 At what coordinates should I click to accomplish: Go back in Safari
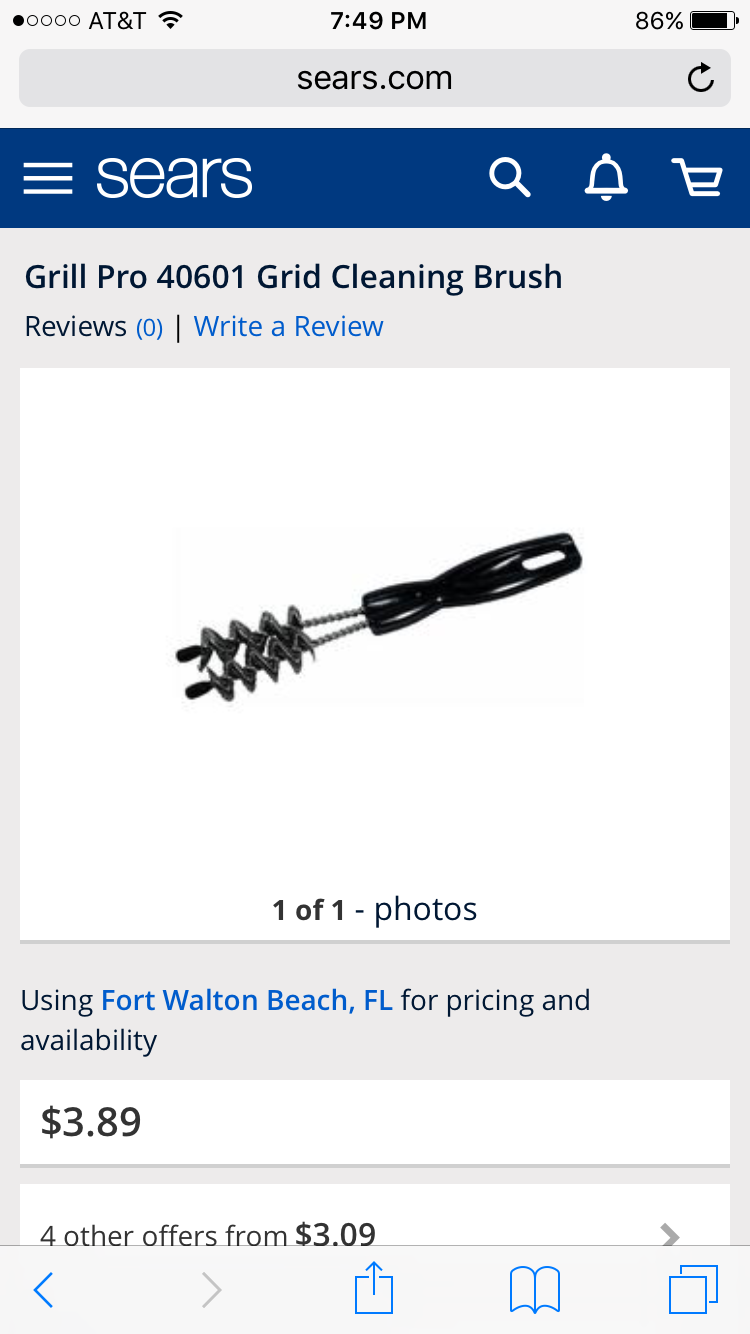tap(43, 1290)
